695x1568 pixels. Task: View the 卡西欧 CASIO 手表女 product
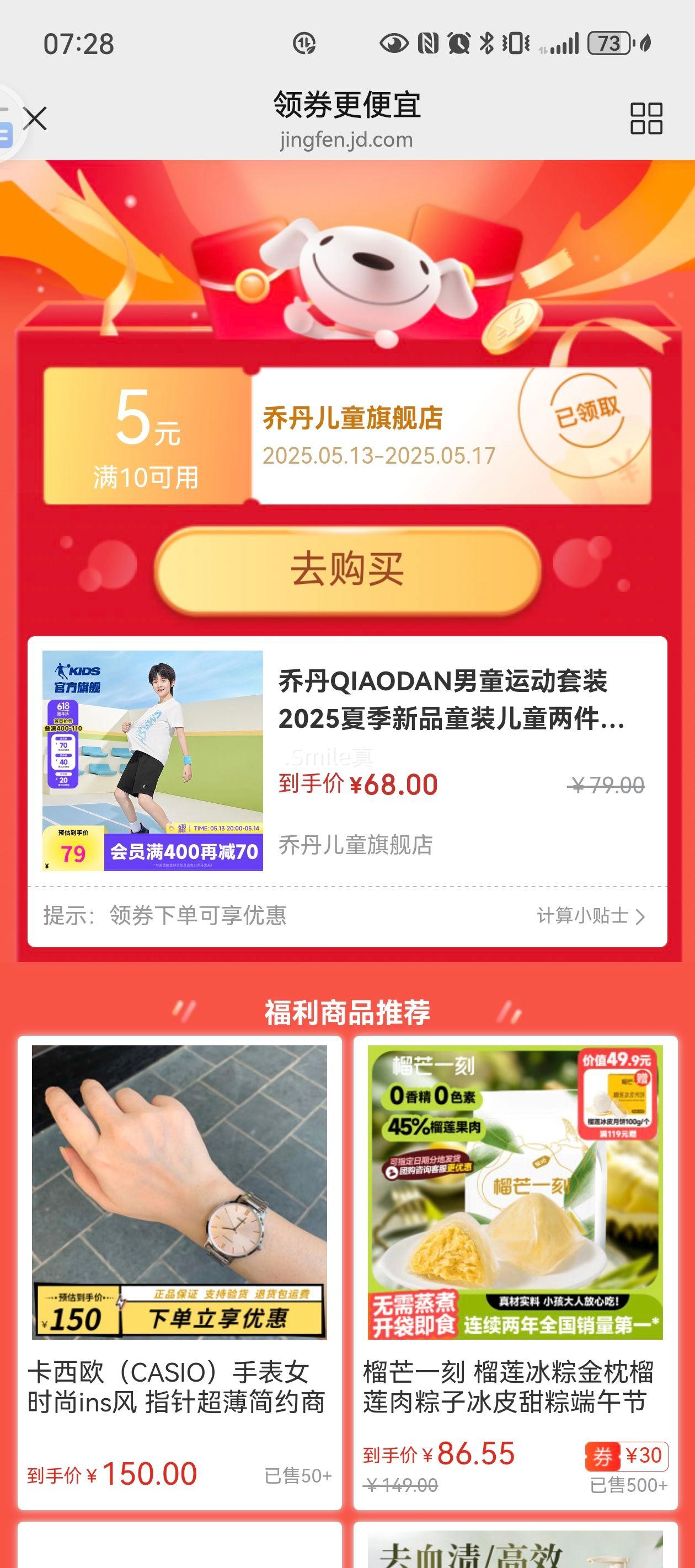180,1274
